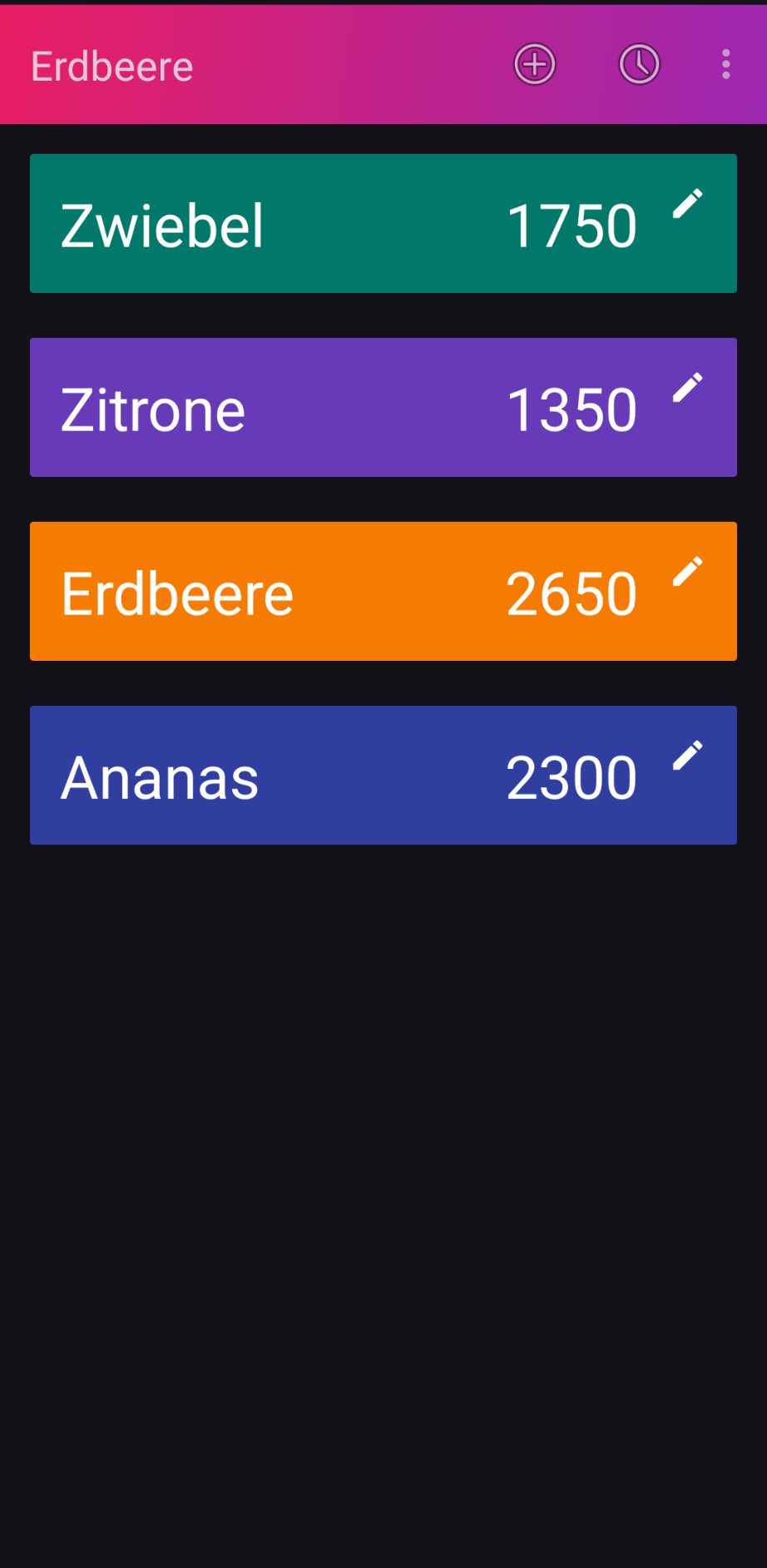Open the overflow menu

pos(725,65)
